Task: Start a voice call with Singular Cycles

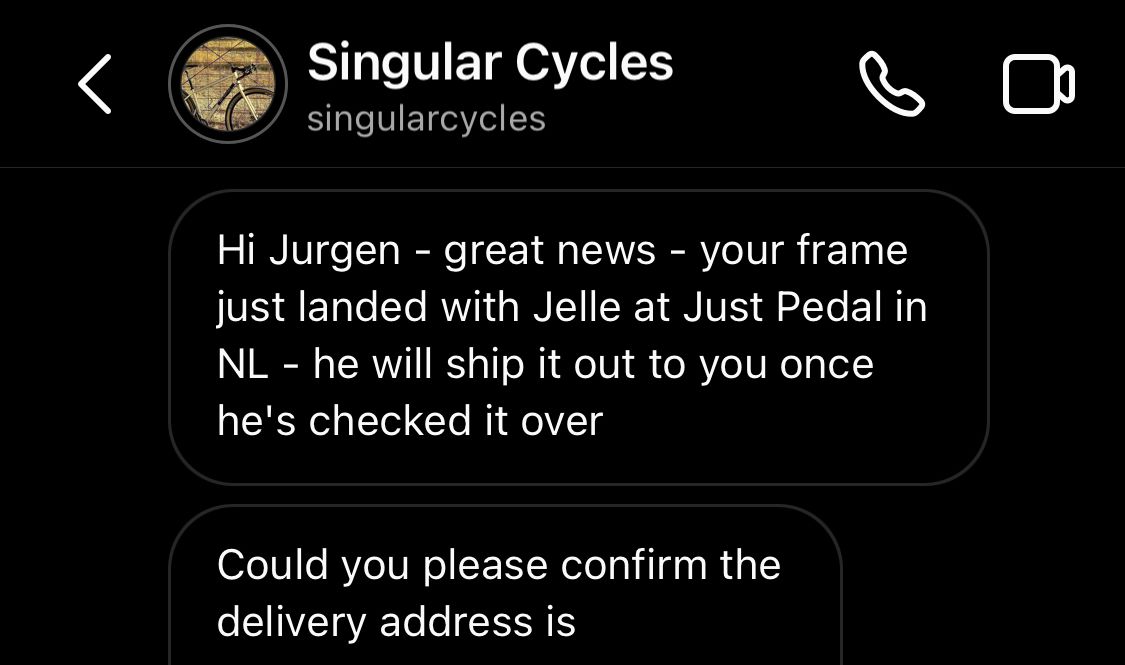Action: point(892,85)
